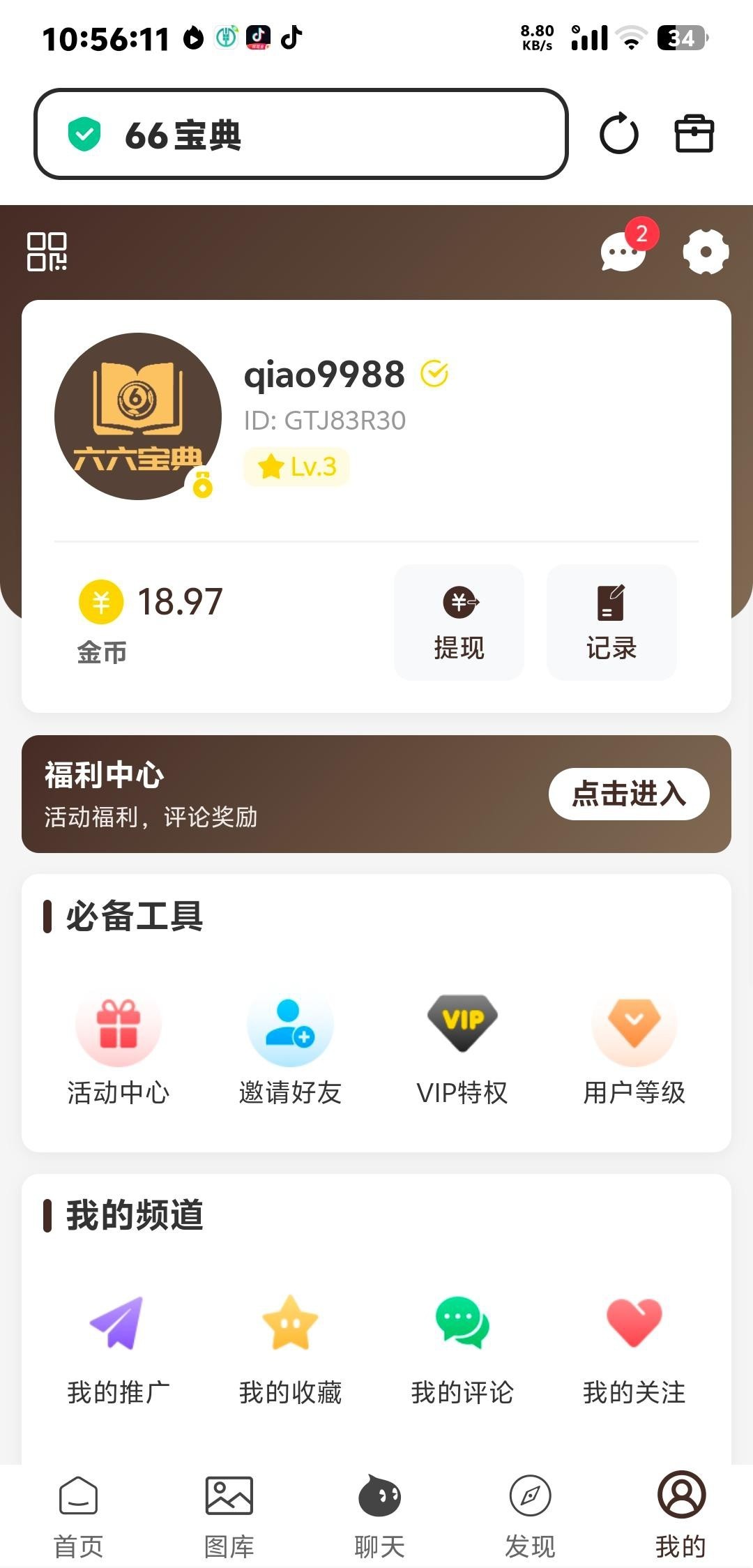
Task: Open the toolbox briefcase icon
Action: (x=694, y=133)
